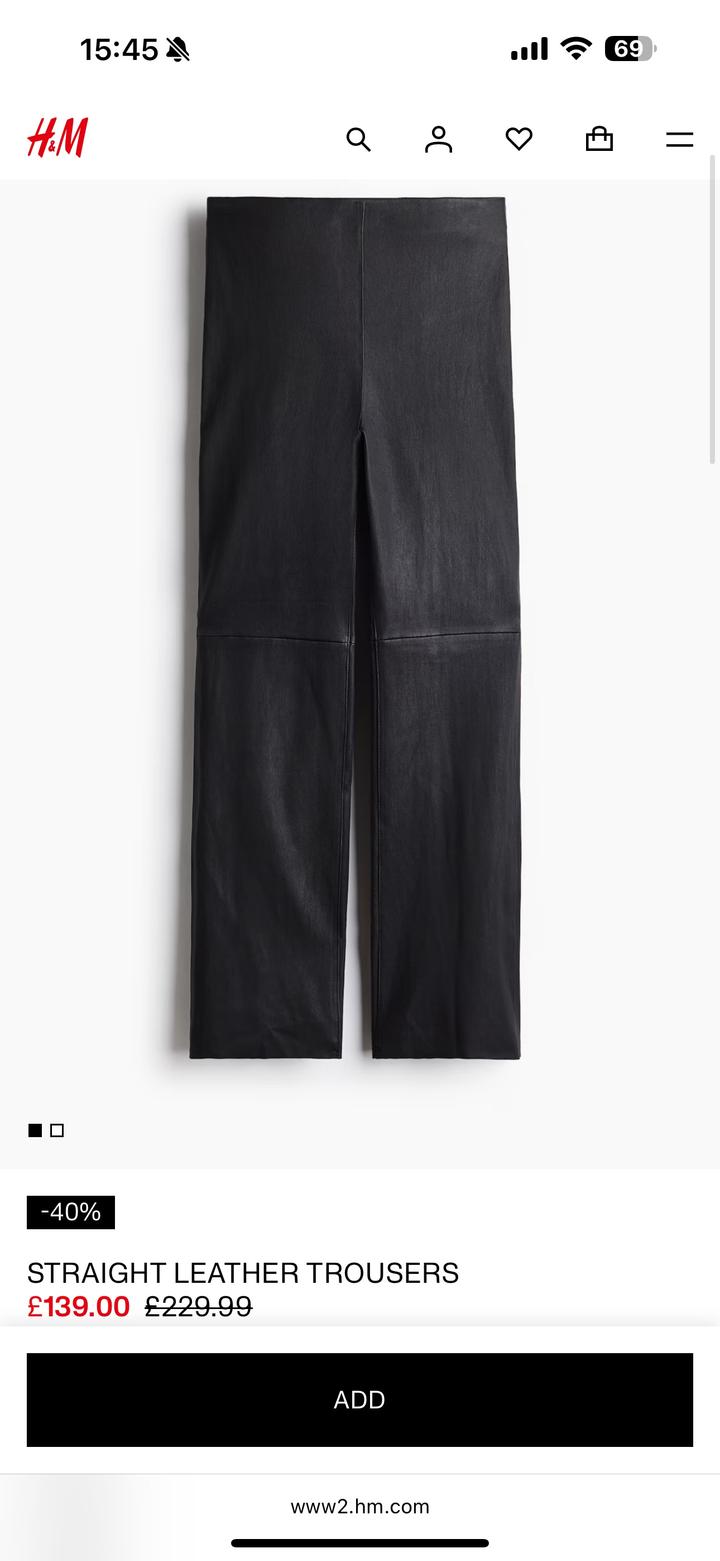Click the ADD button

click(x=360, y=1400)
